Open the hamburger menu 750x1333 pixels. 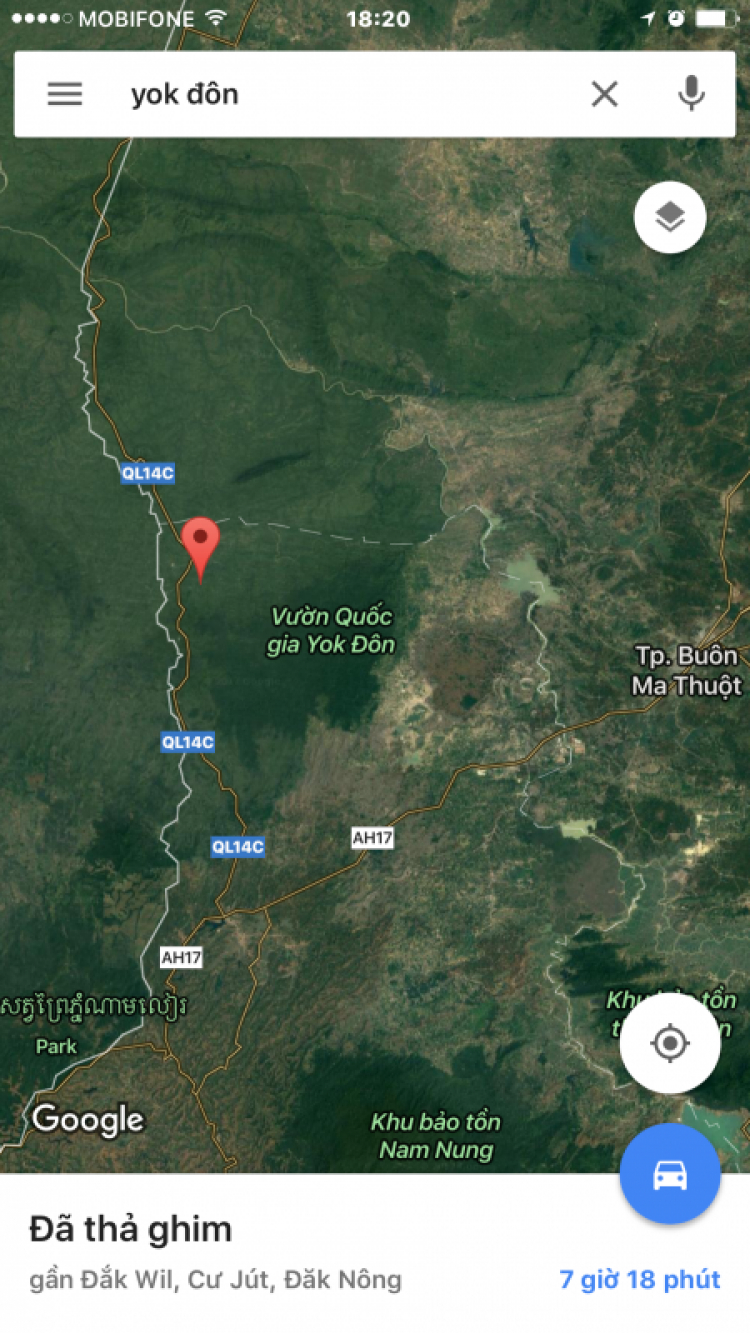[x=65, y=94]
